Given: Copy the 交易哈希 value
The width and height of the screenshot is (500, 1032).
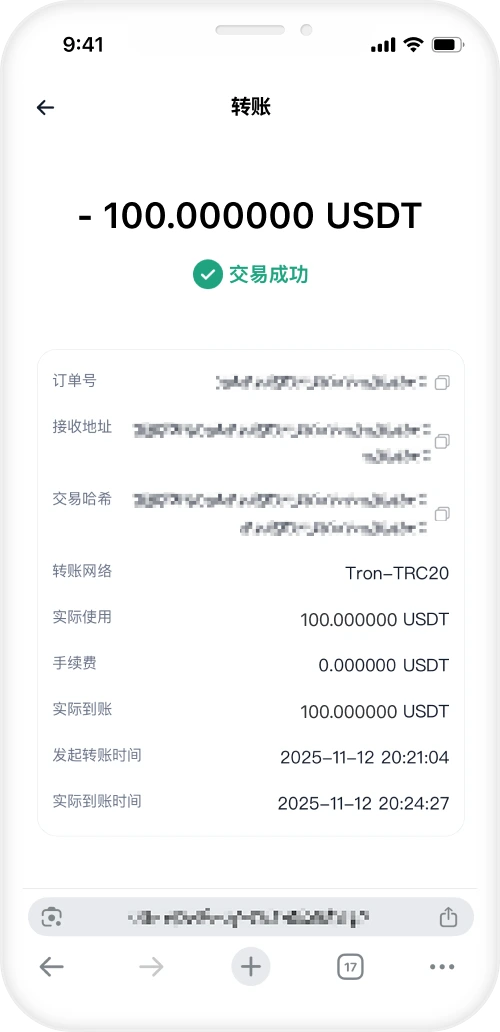Looking at the screenshot, I should coord(442,514).
